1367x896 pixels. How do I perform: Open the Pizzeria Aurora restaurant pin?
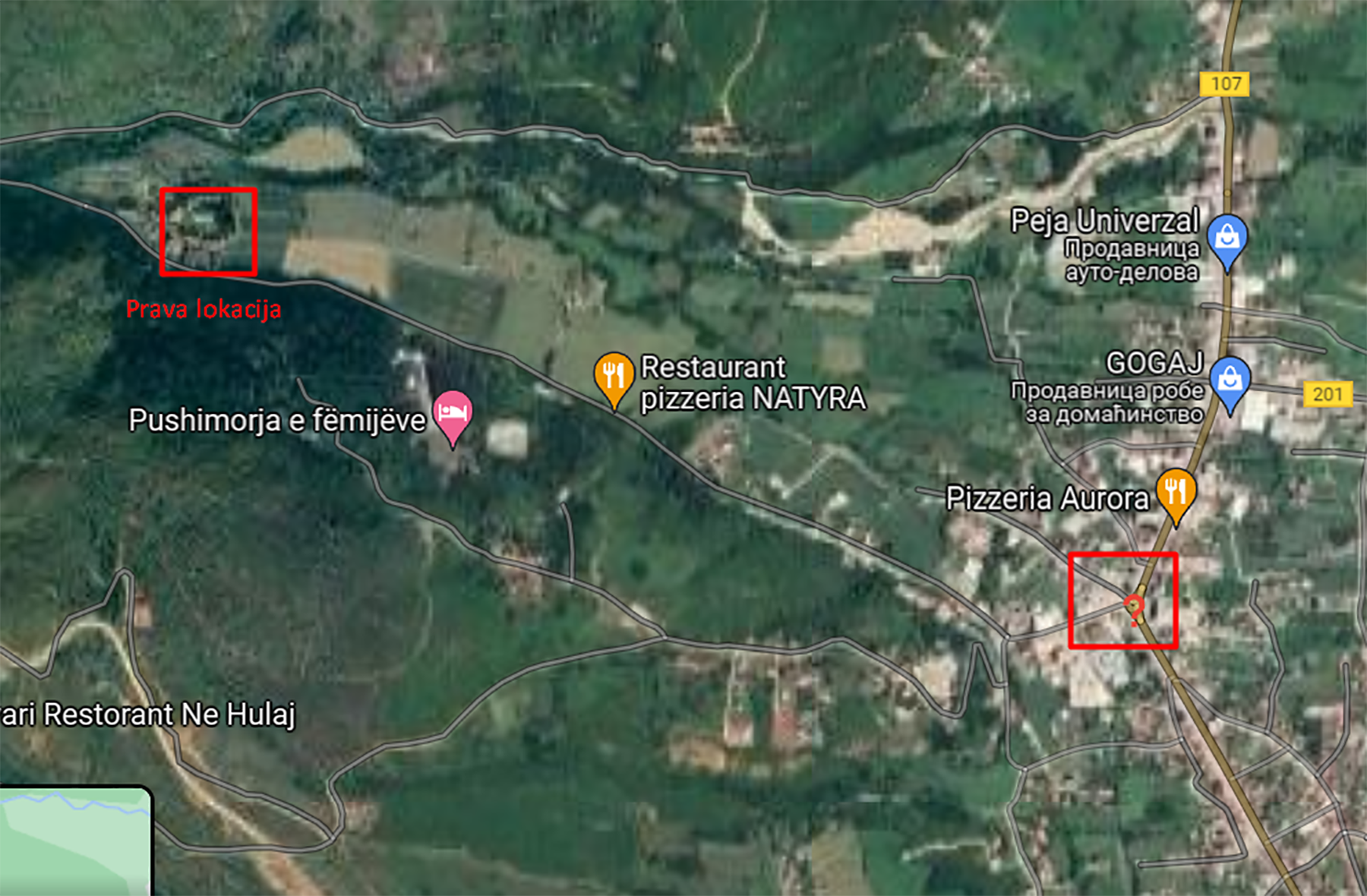tap(1176, 492)
